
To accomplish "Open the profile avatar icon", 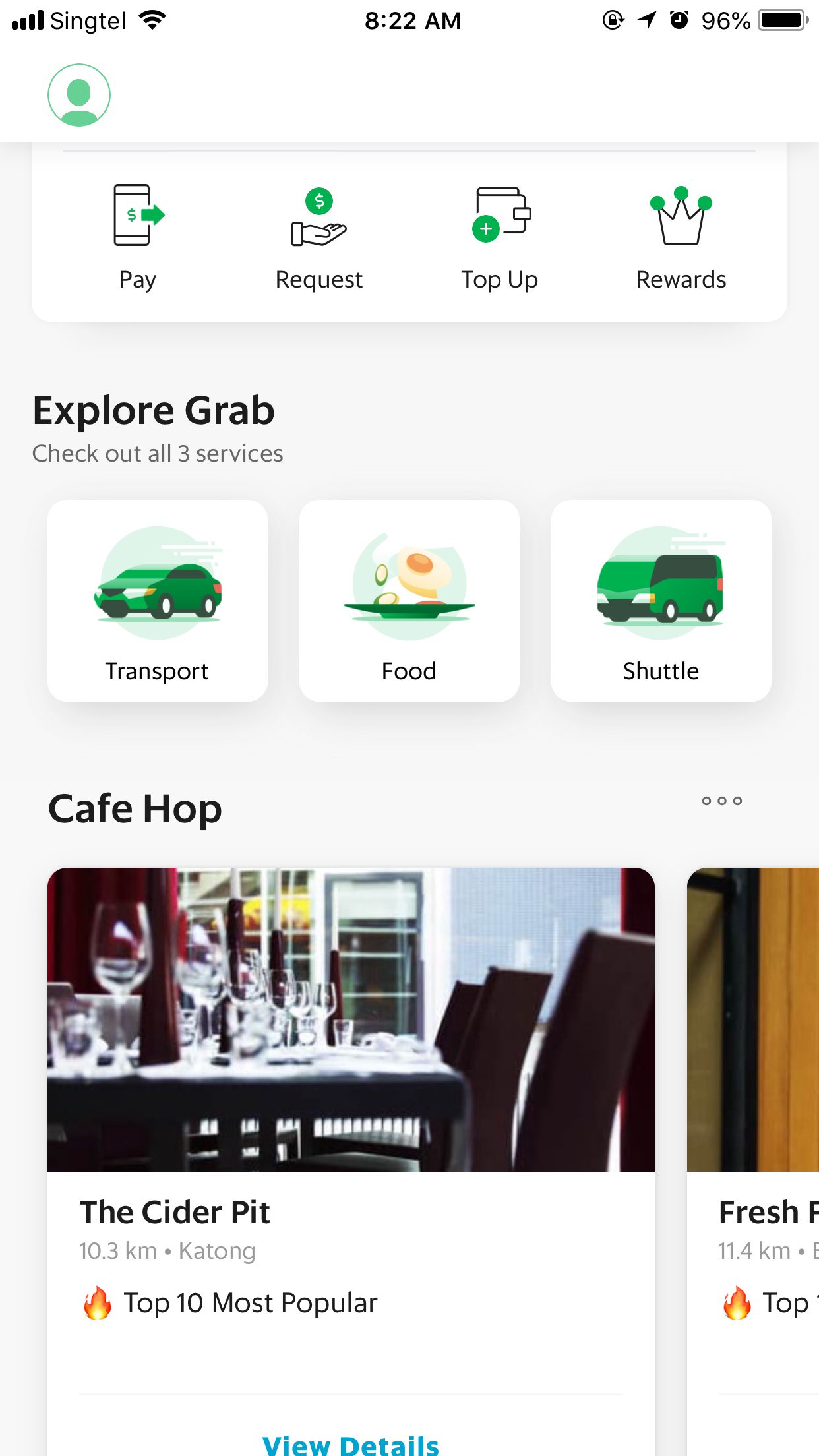I will pyautogui.click(x=79, y=95).
